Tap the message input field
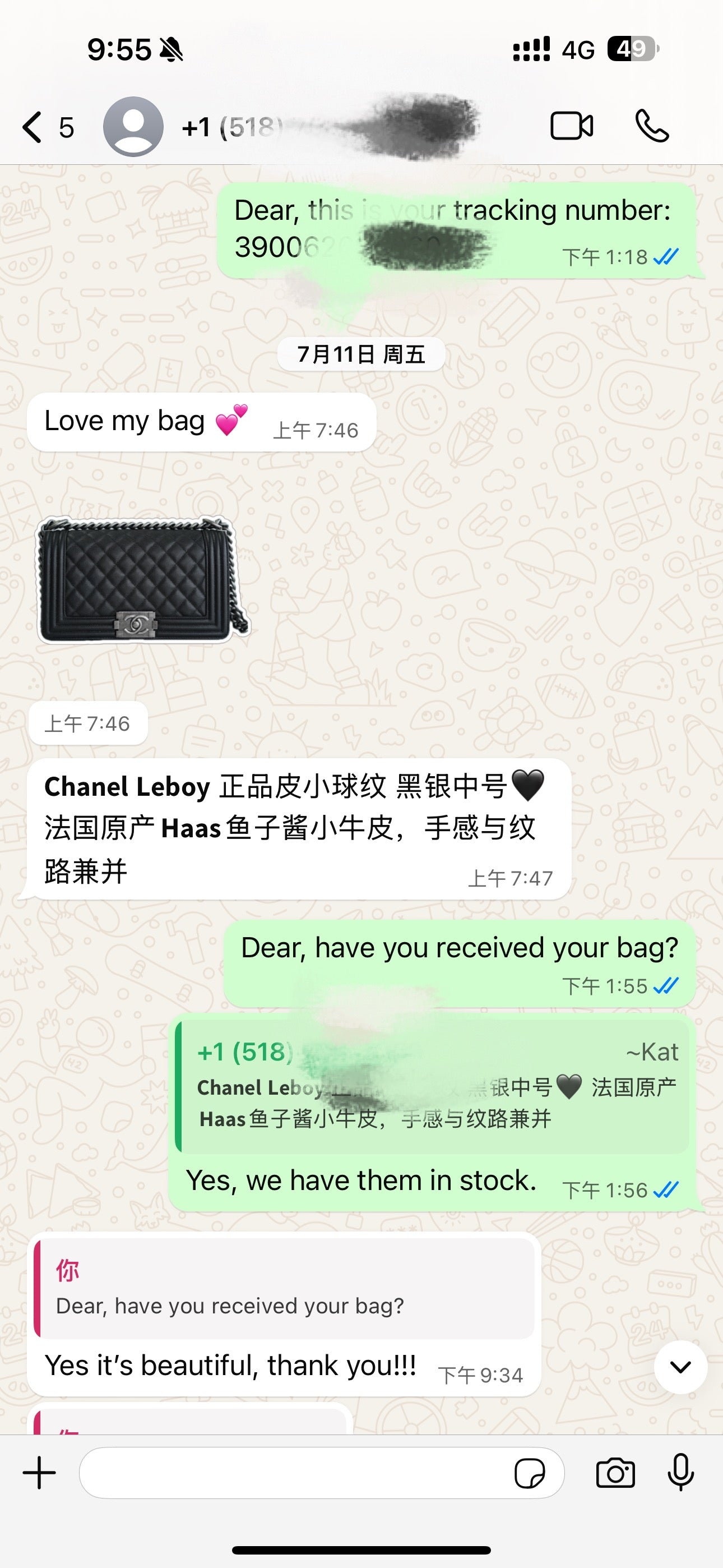This screenshot has width=723, height=1568. click(292, 1473)
